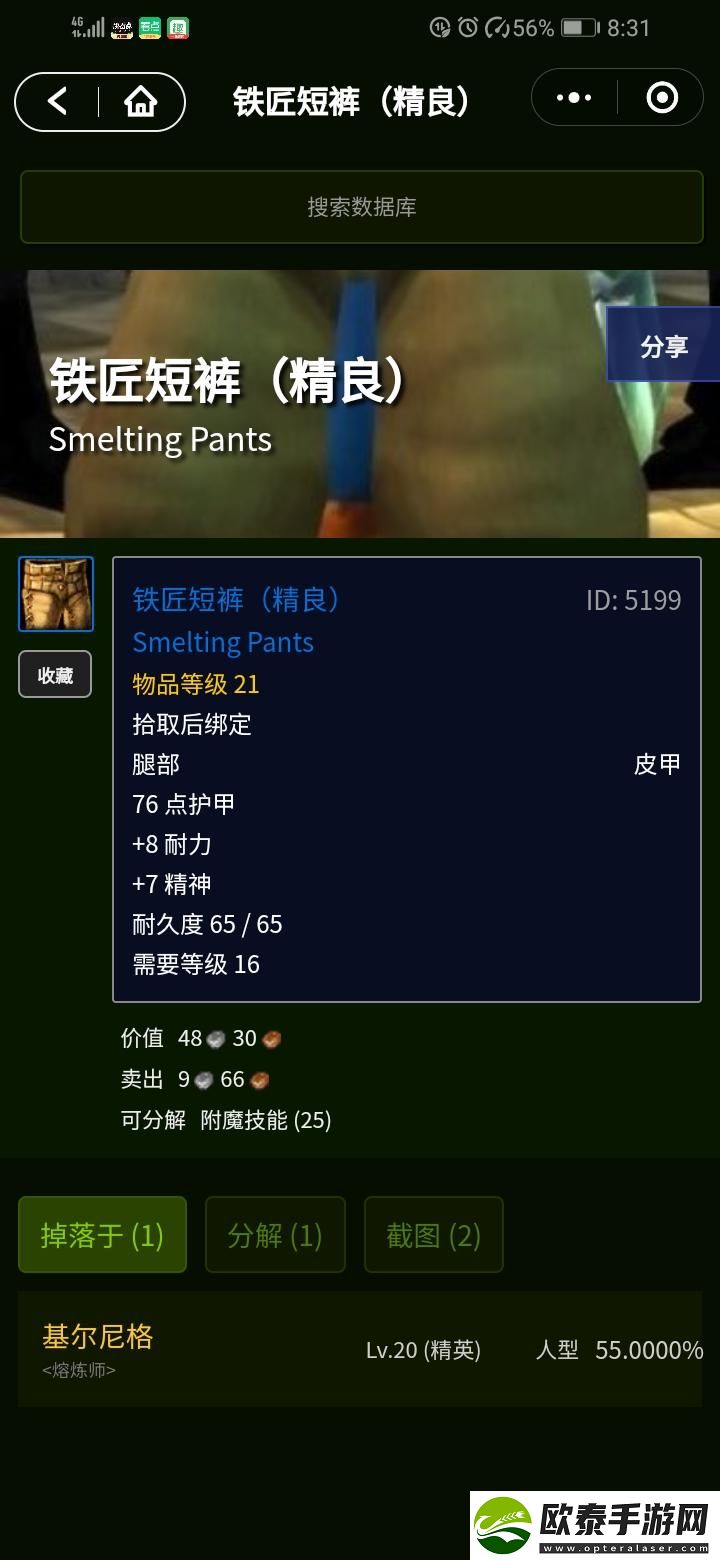Close the mini program via circle icon
The image size is (720, 1560).
662,98
